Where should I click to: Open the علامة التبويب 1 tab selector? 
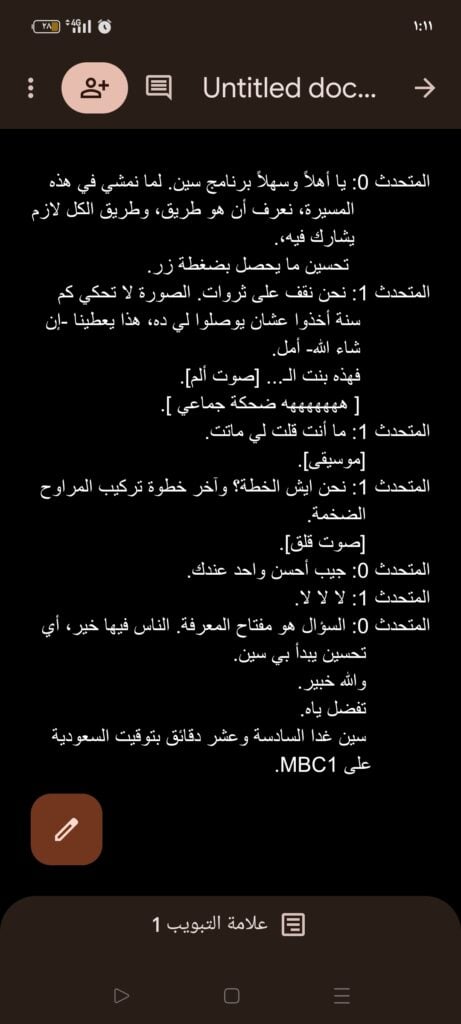point(230,924)
